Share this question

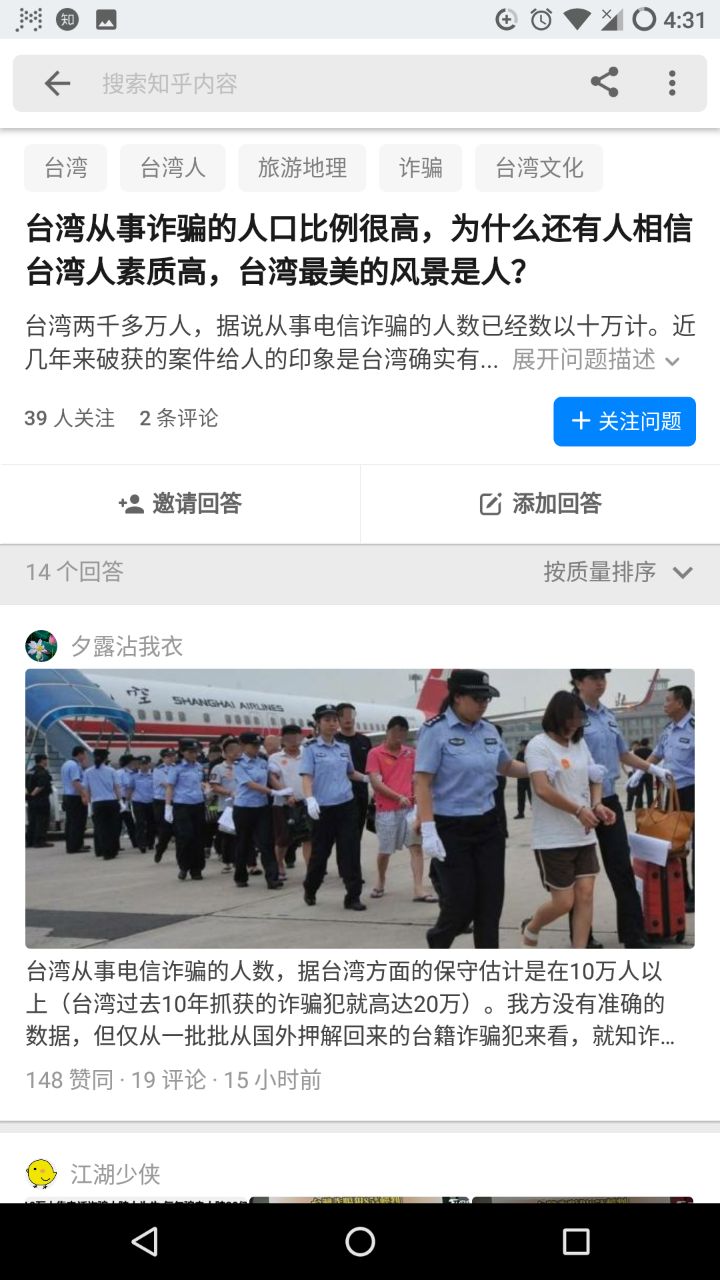[604, 83]
